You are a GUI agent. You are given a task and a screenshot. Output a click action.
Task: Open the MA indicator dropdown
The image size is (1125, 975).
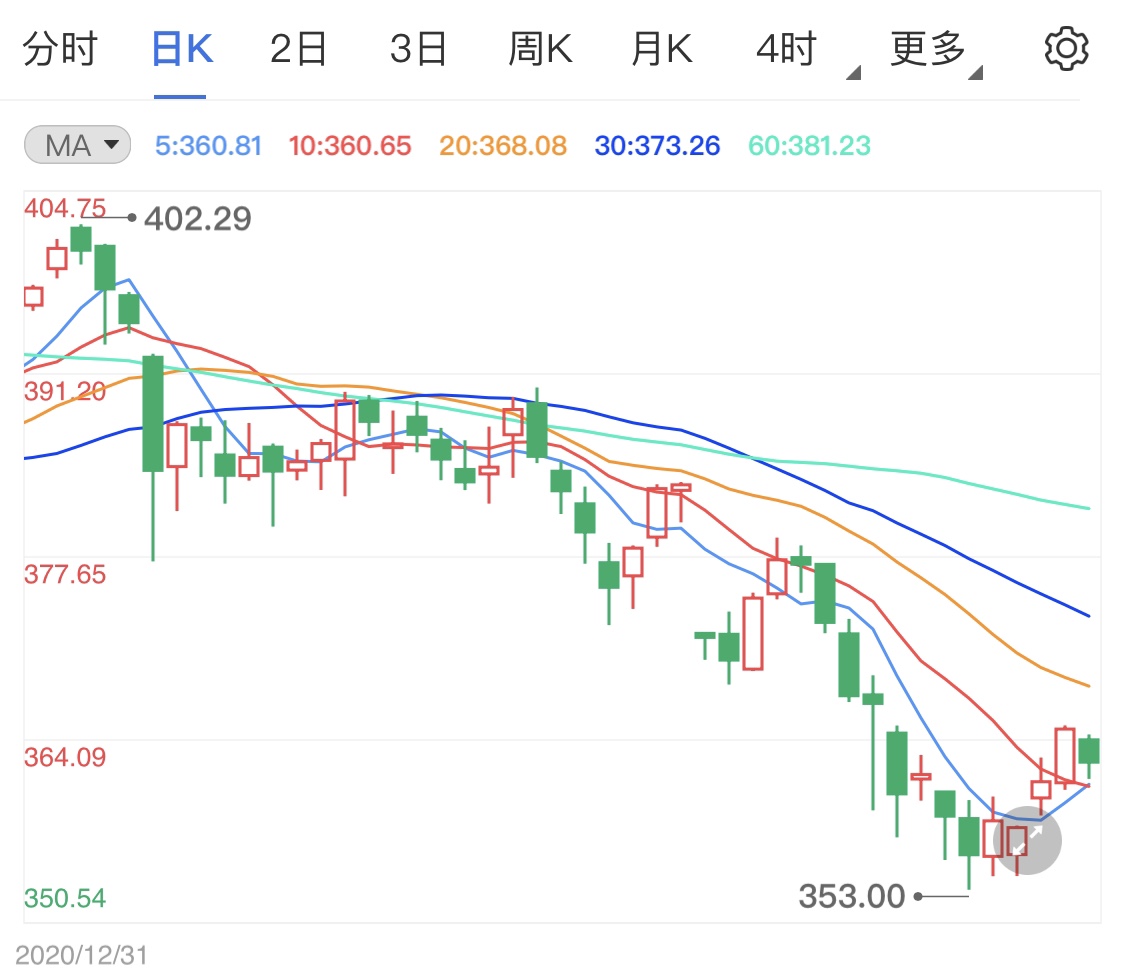pyautogui.click(x=77, y=146)
